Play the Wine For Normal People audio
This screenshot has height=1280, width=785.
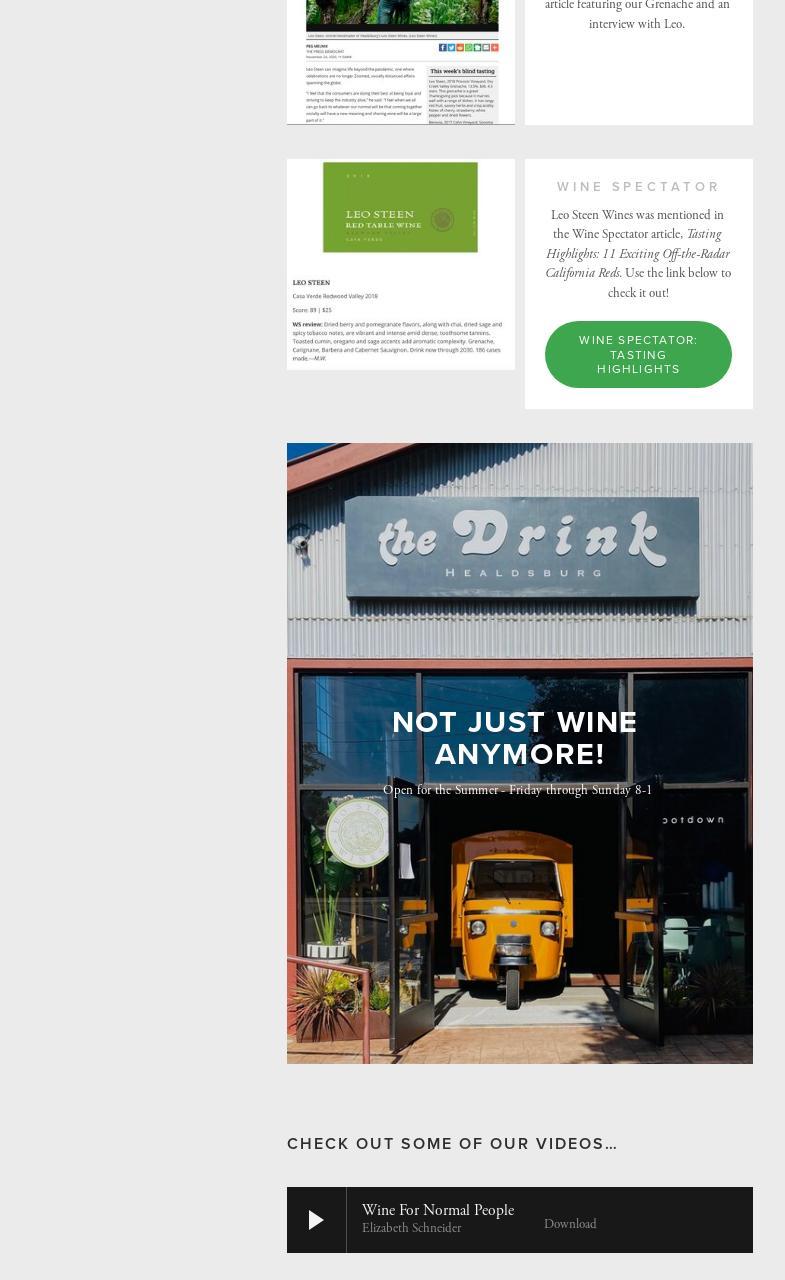point(316,1220)
